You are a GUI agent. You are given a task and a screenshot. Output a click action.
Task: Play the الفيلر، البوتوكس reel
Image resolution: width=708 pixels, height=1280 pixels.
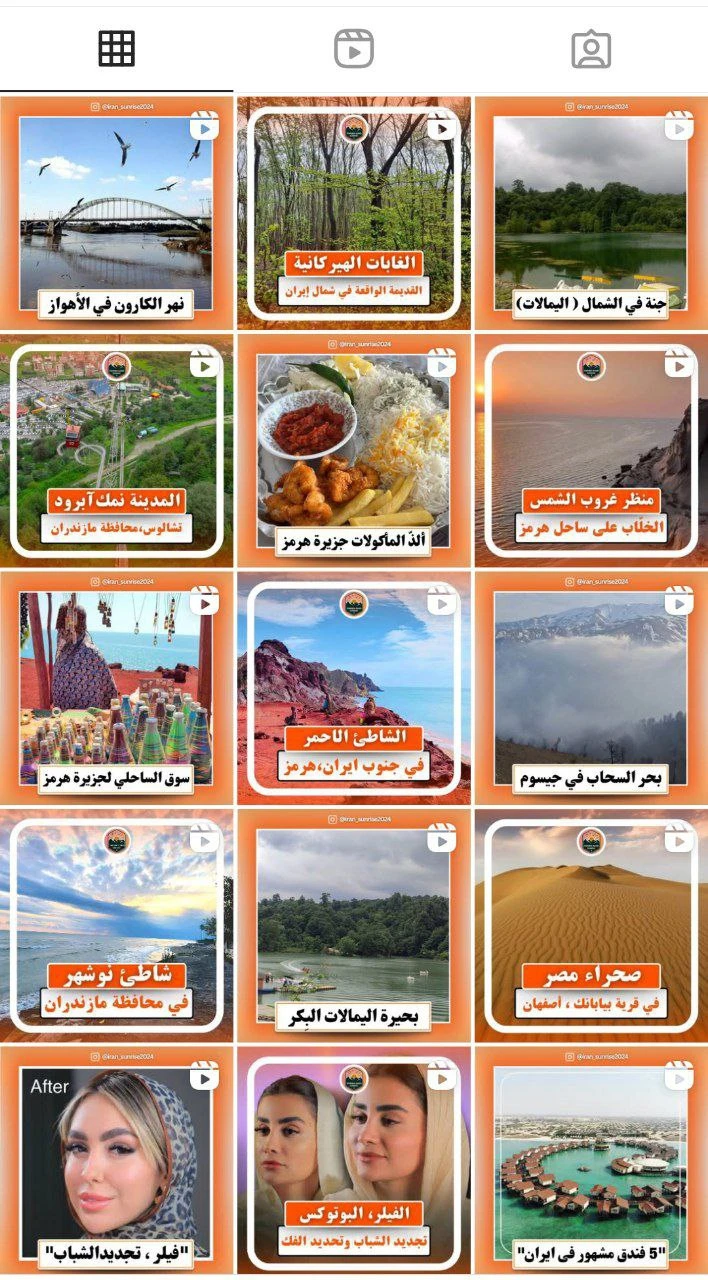tap(354, 1161)
